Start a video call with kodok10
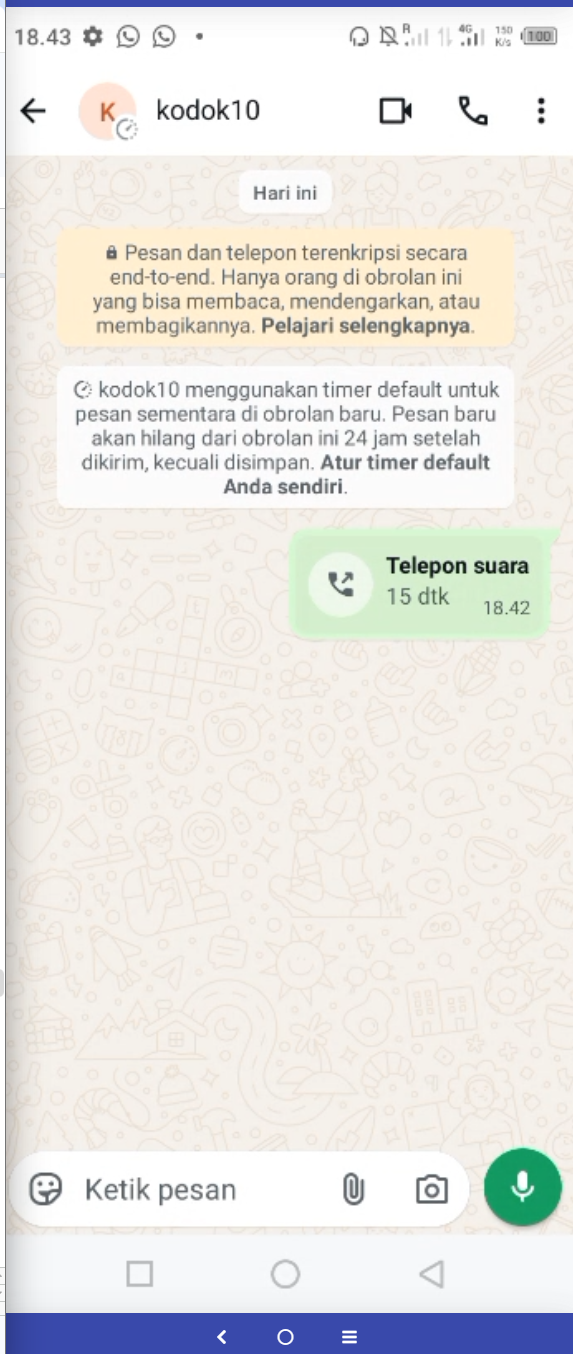Screen dimensions: 573x1354 tap(396, 111)
